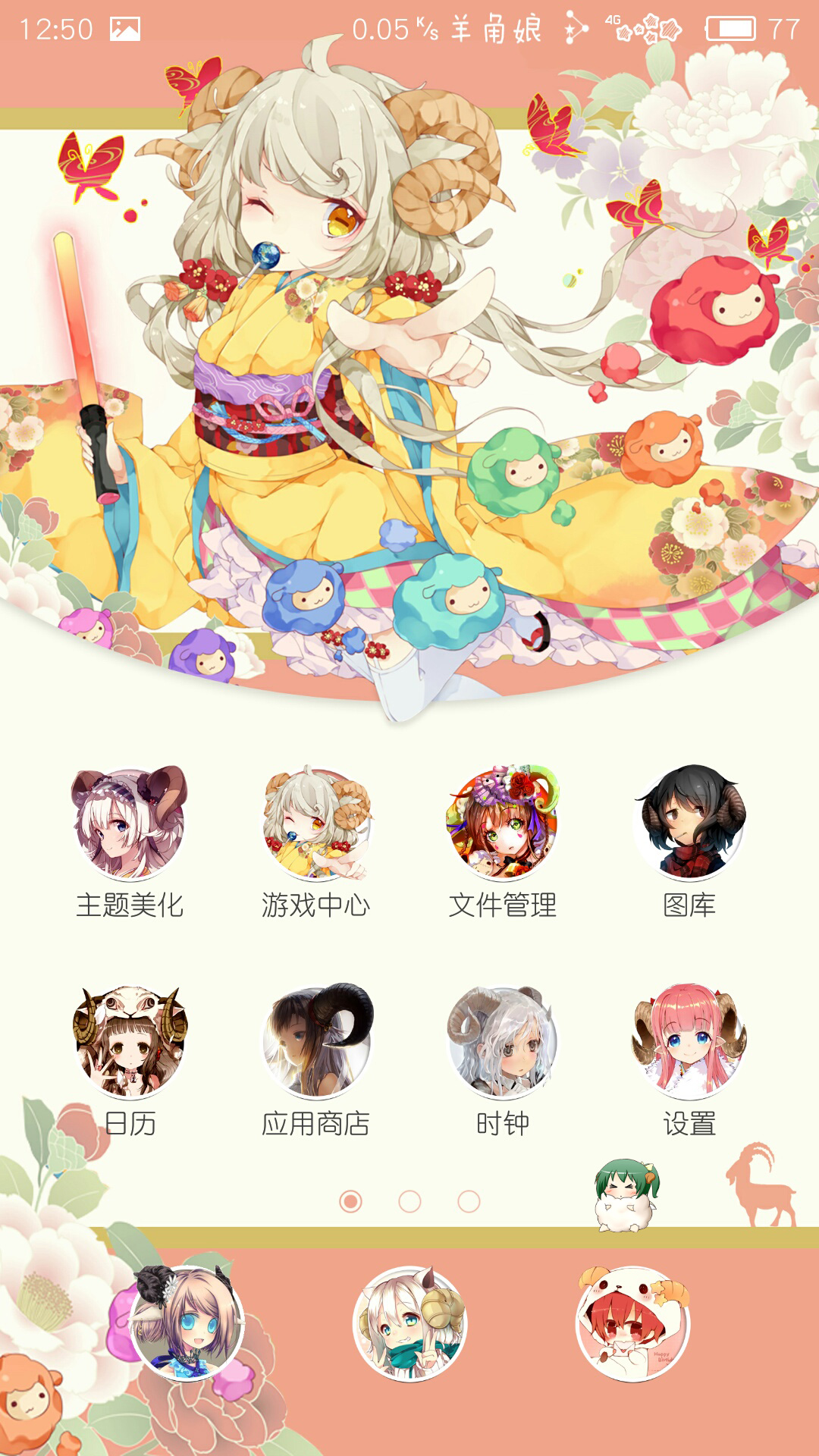Open the 图库 gallery app
The image size is (819, 1456).
689,823
